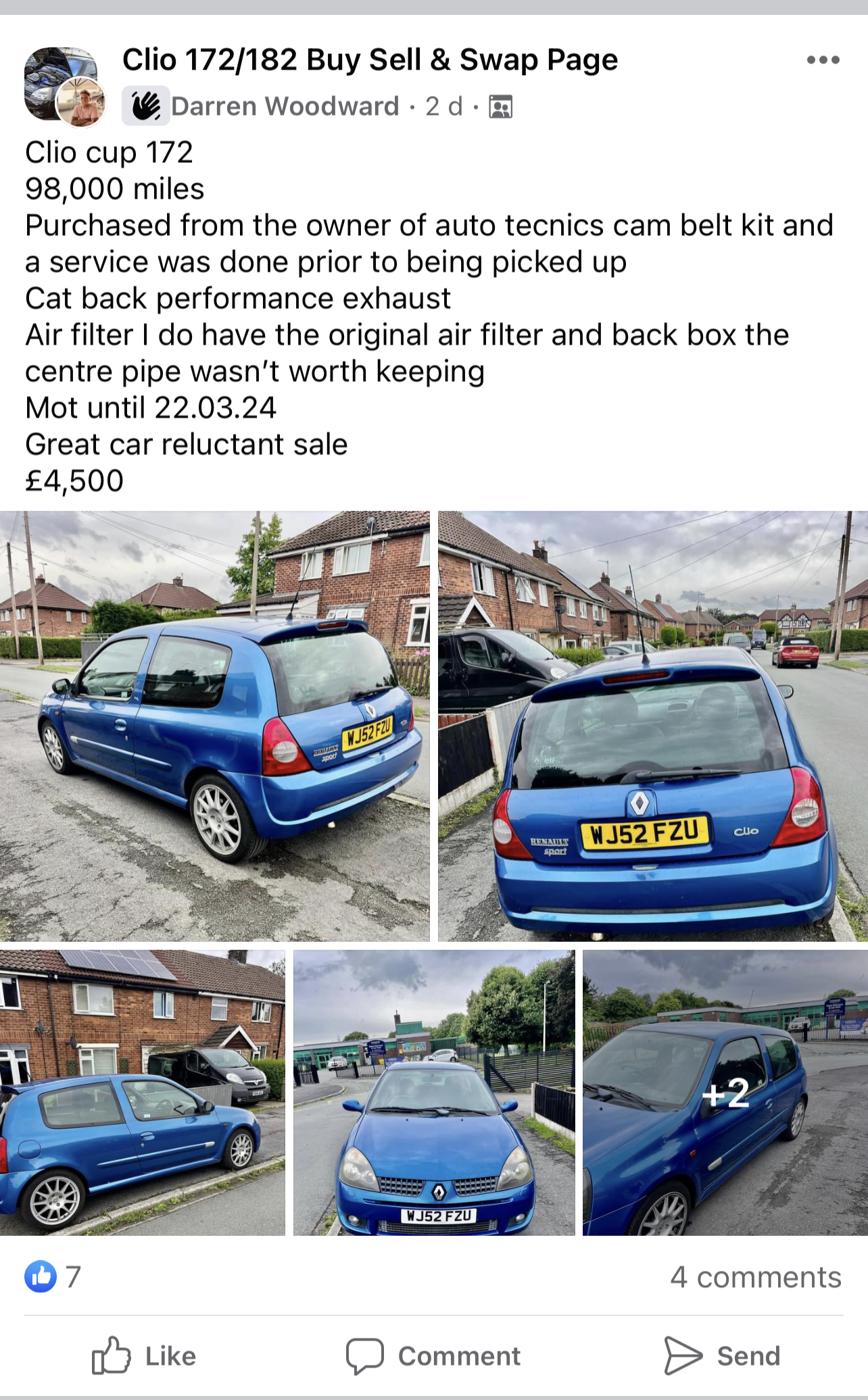Open the rear-side photo of the blue Clio
The height and width of the screenshot is (1400, 868).
[x=214, y=726]
